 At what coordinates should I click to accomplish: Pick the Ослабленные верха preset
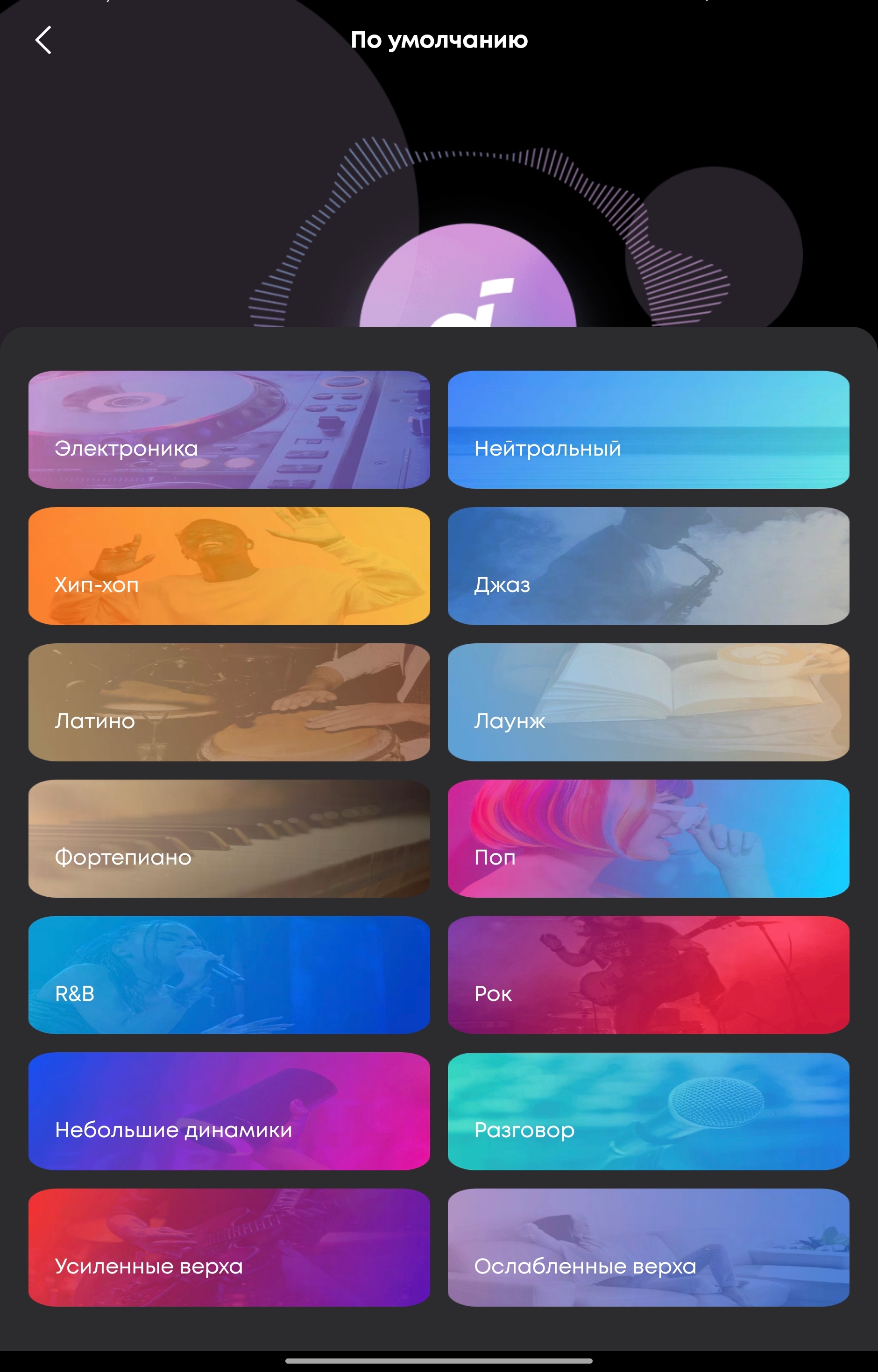(x=648, y=1247)
